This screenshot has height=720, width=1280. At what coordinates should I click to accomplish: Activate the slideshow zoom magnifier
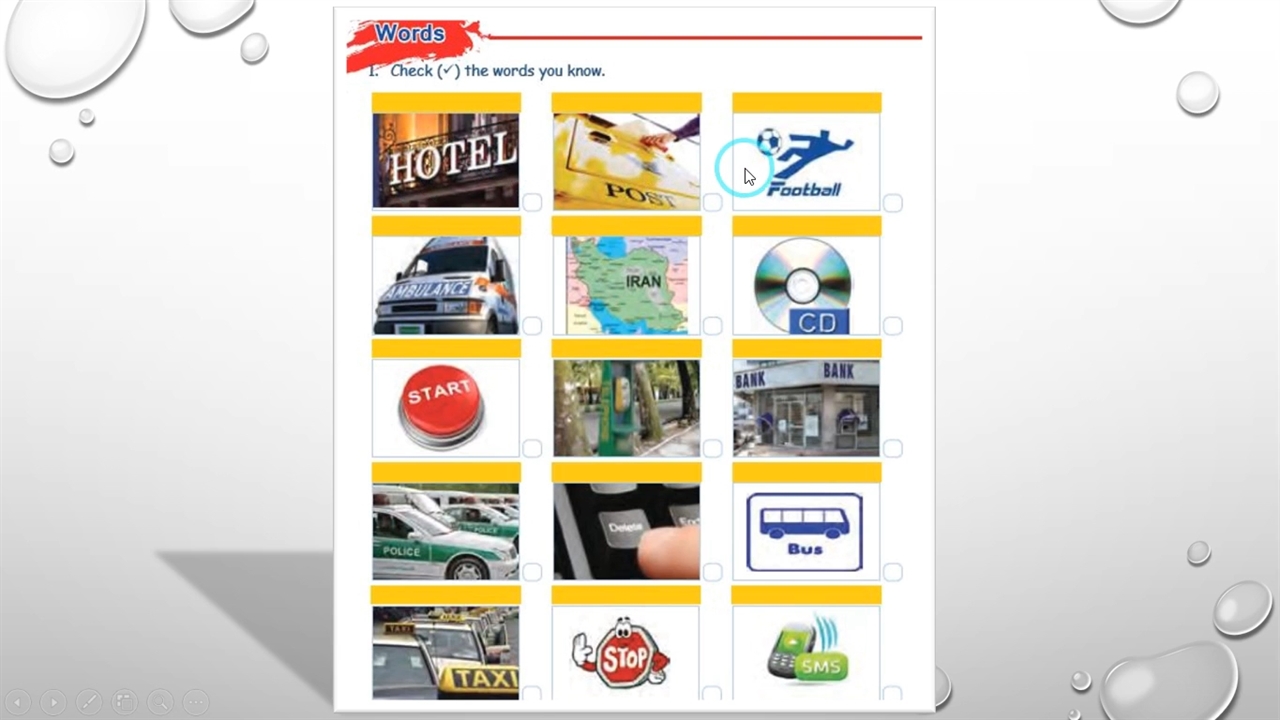click(x=160, y=702)
